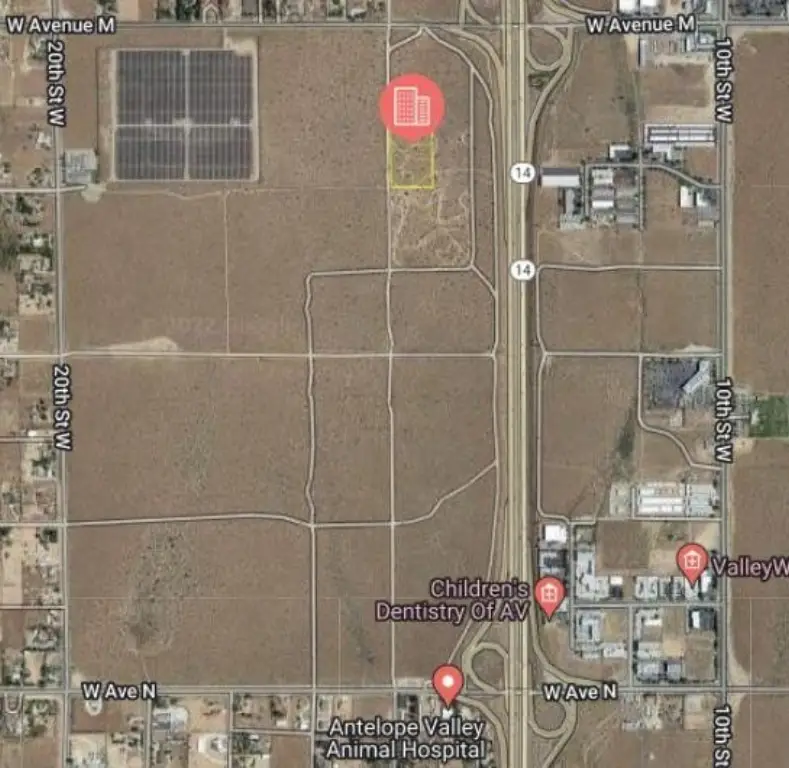Image resolution: width=789 pixels, height=768 pixels.
Task: Select the Antelope Valley Animal Hospital pin
Action: tap(448, 684)
